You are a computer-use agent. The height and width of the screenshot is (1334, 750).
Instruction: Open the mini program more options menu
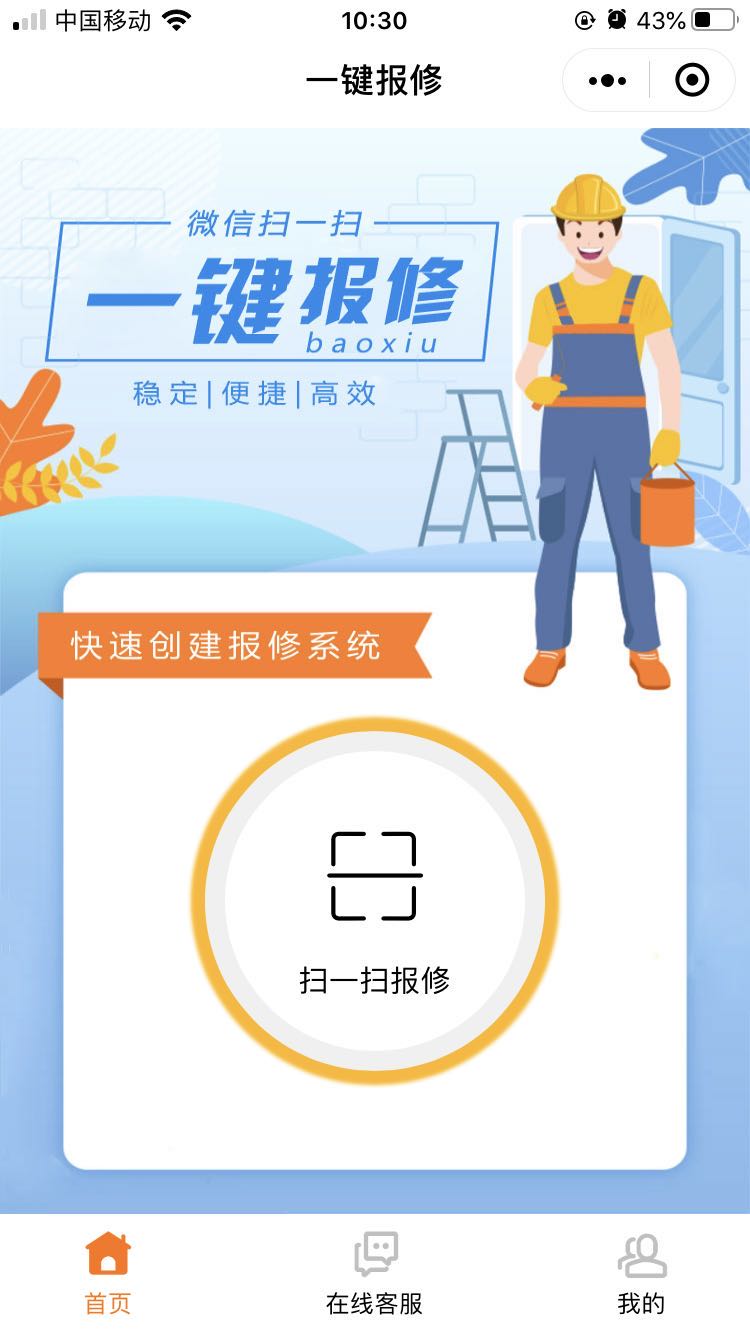click(607, 81)
